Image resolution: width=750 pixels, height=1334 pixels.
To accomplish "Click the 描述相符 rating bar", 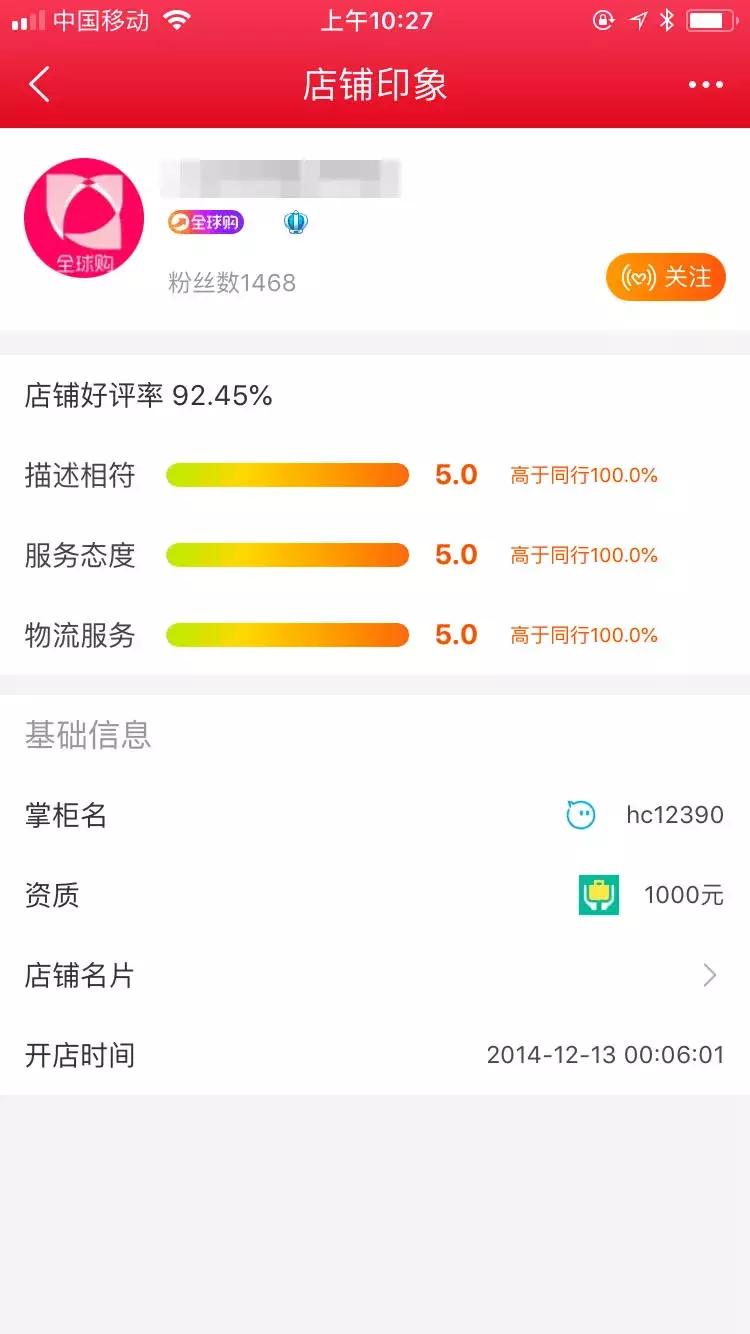I will click(x=287, y=474).
